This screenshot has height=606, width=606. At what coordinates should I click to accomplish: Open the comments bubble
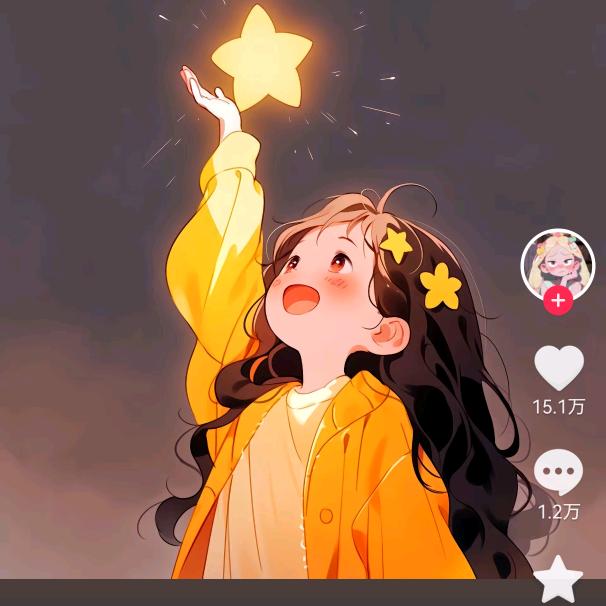558,470
